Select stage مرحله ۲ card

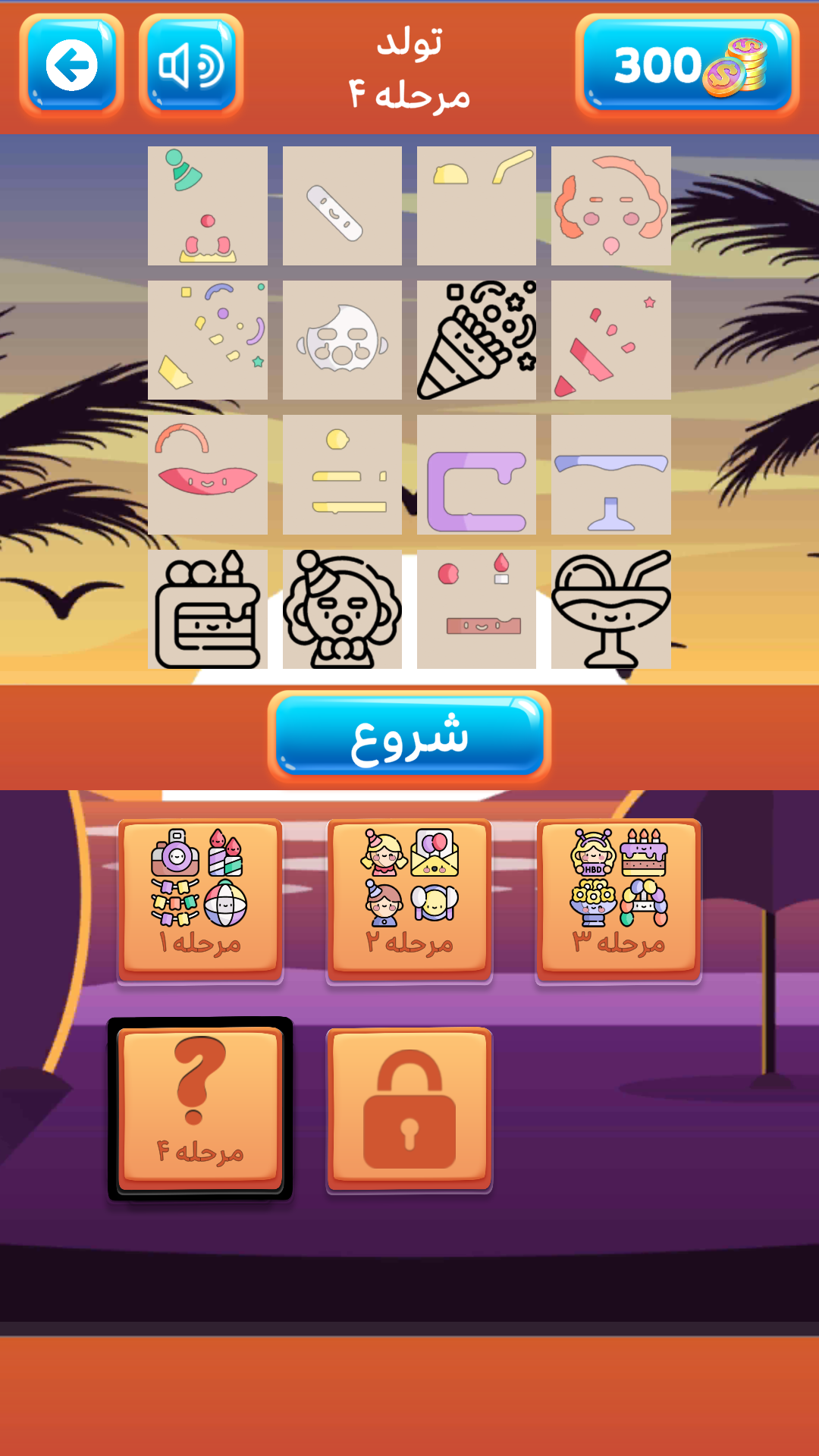(x=409, y=900)
